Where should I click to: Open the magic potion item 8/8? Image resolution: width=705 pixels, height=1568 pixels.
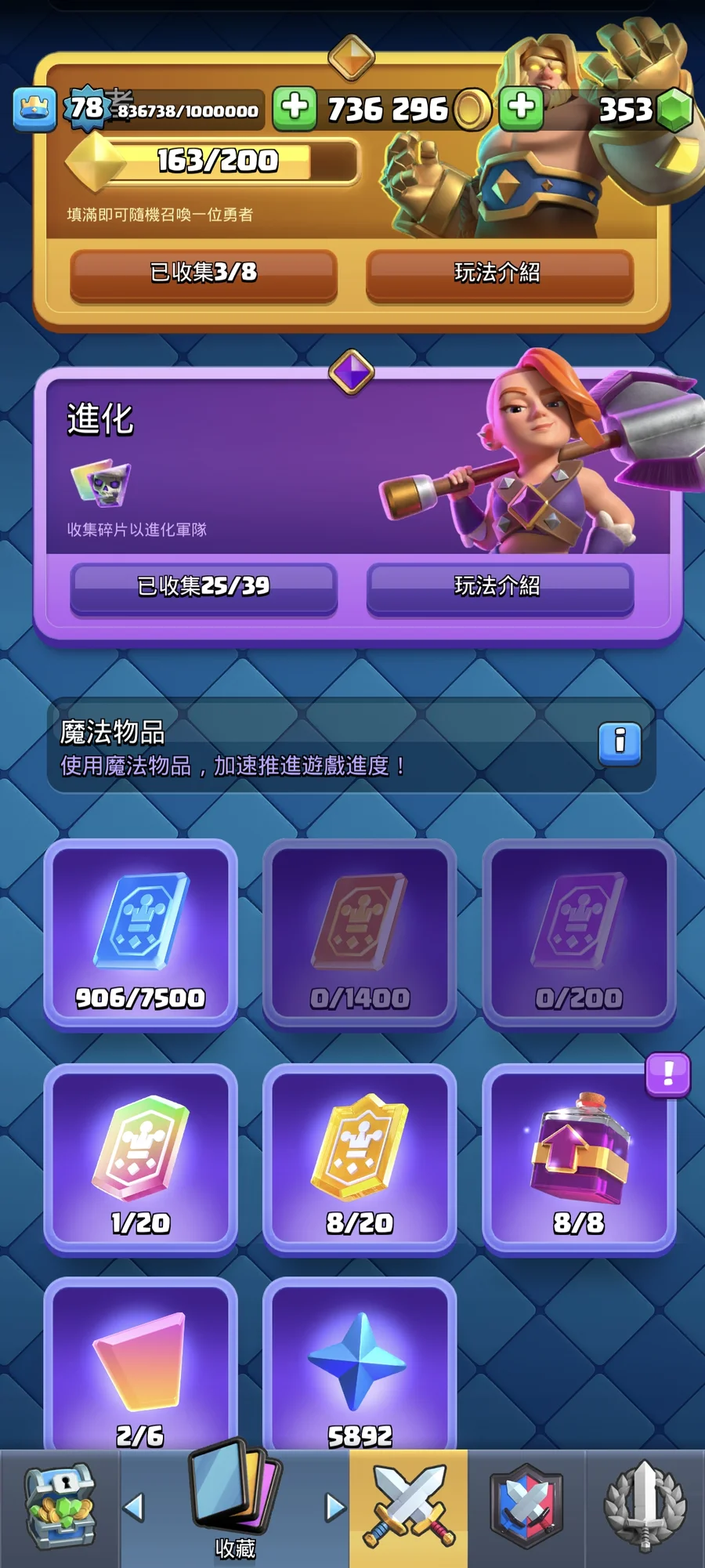tap(579, 1159)
